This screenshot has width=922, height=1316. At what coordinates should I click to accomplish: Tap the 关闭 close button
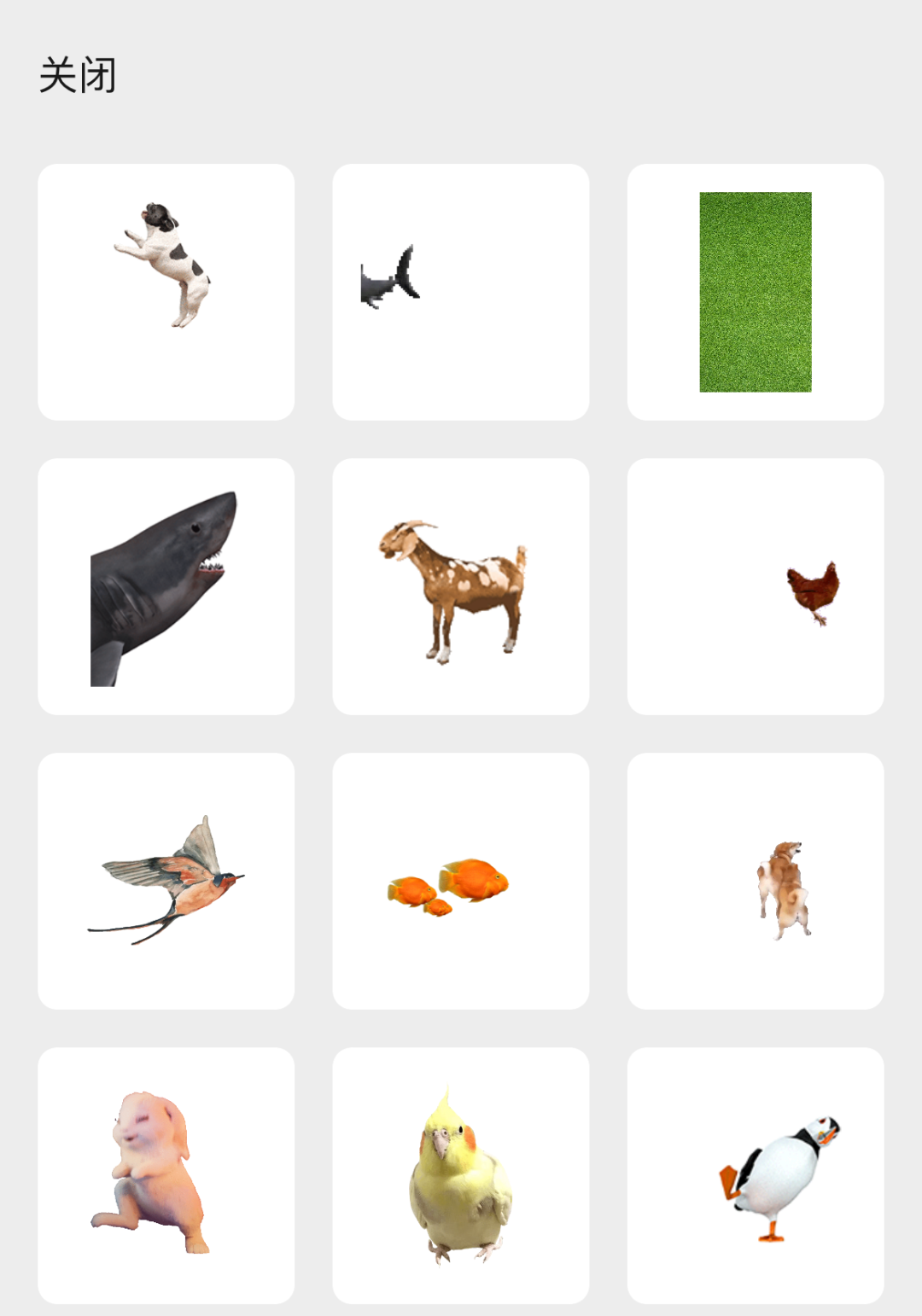(78, 75)
